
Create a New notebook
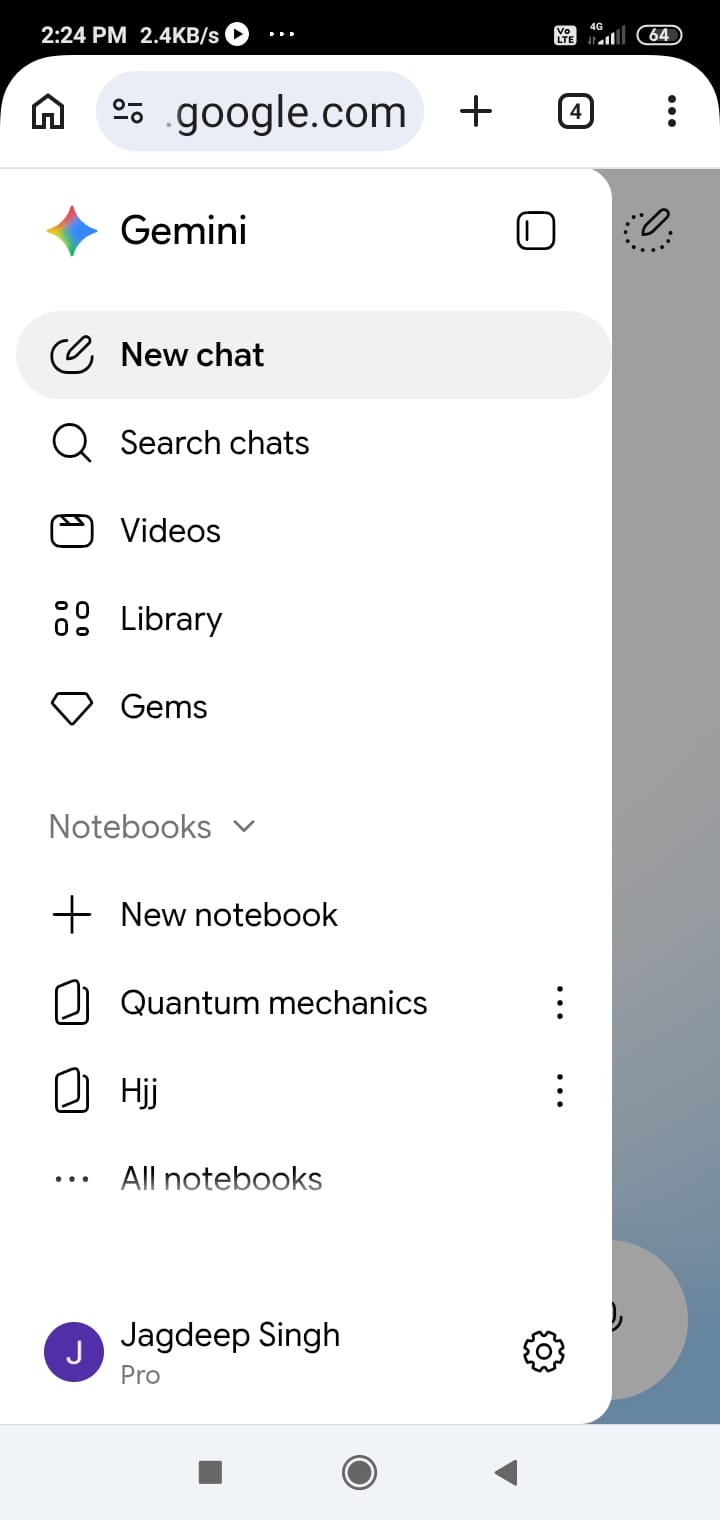(x=313, y=915)
